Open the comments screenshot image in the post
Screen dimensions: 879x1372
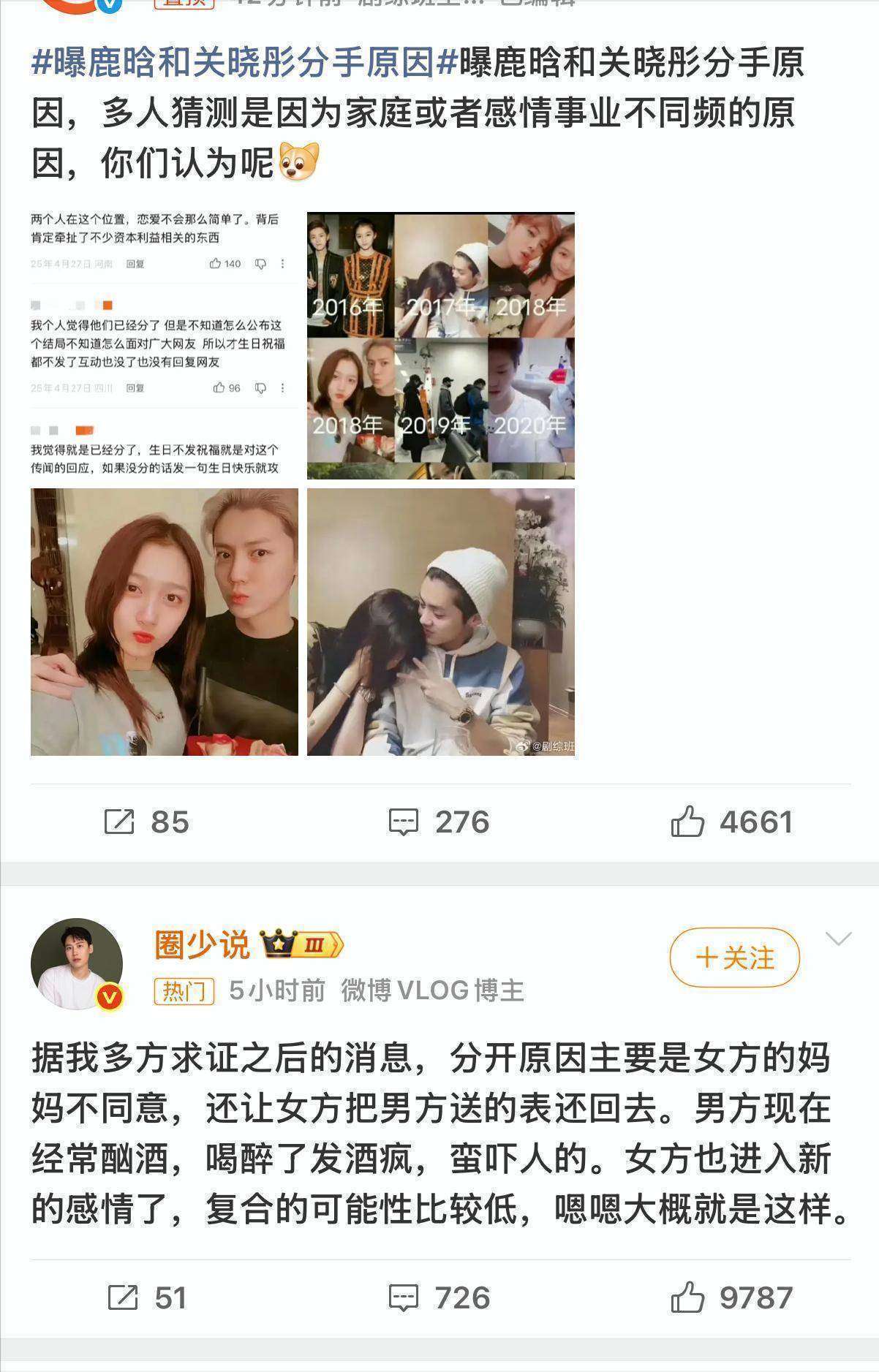(x=165, y=346)
